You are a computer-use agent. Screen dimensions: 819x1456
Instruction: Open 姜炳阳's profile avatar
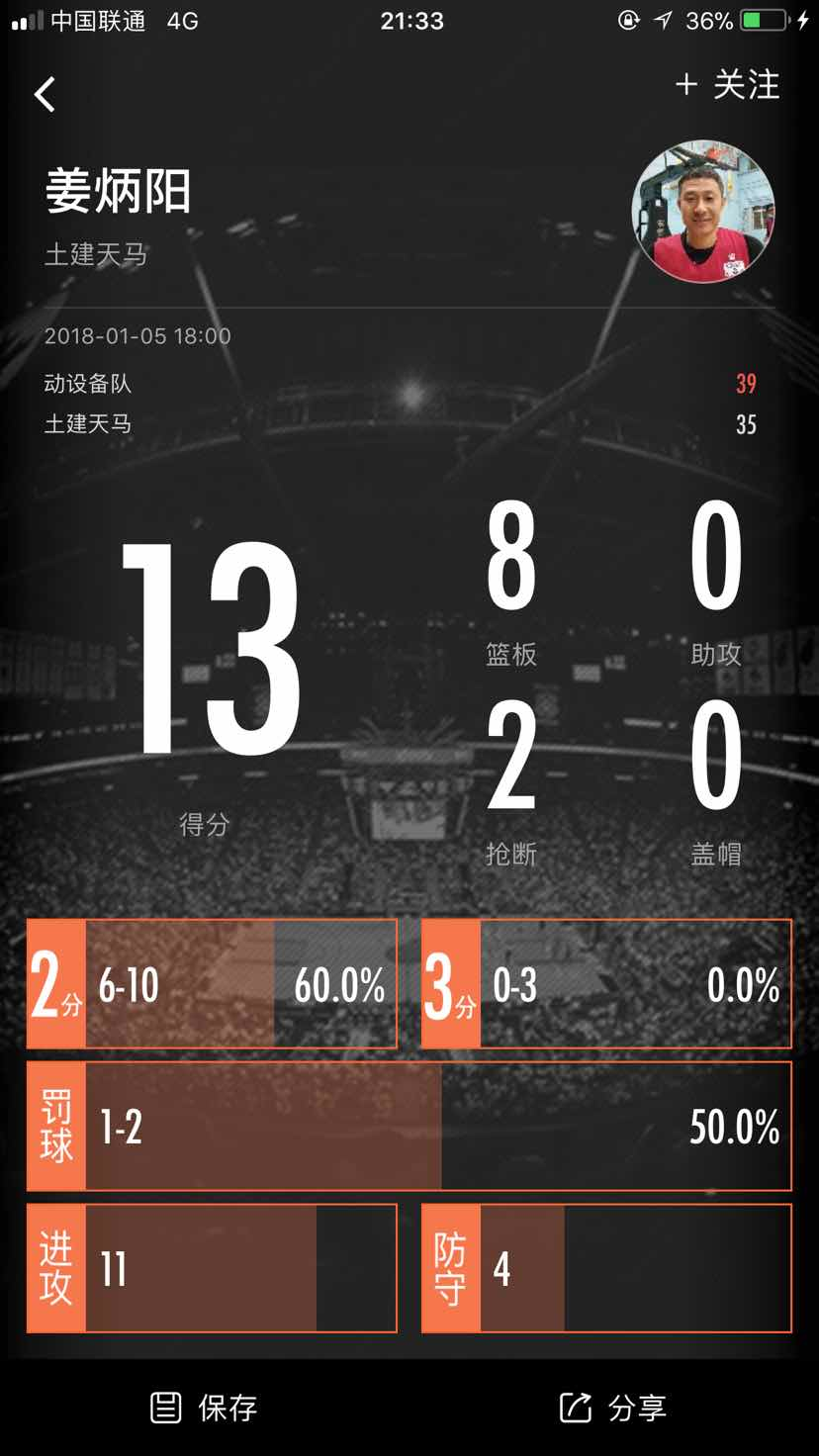pos(702,212)
